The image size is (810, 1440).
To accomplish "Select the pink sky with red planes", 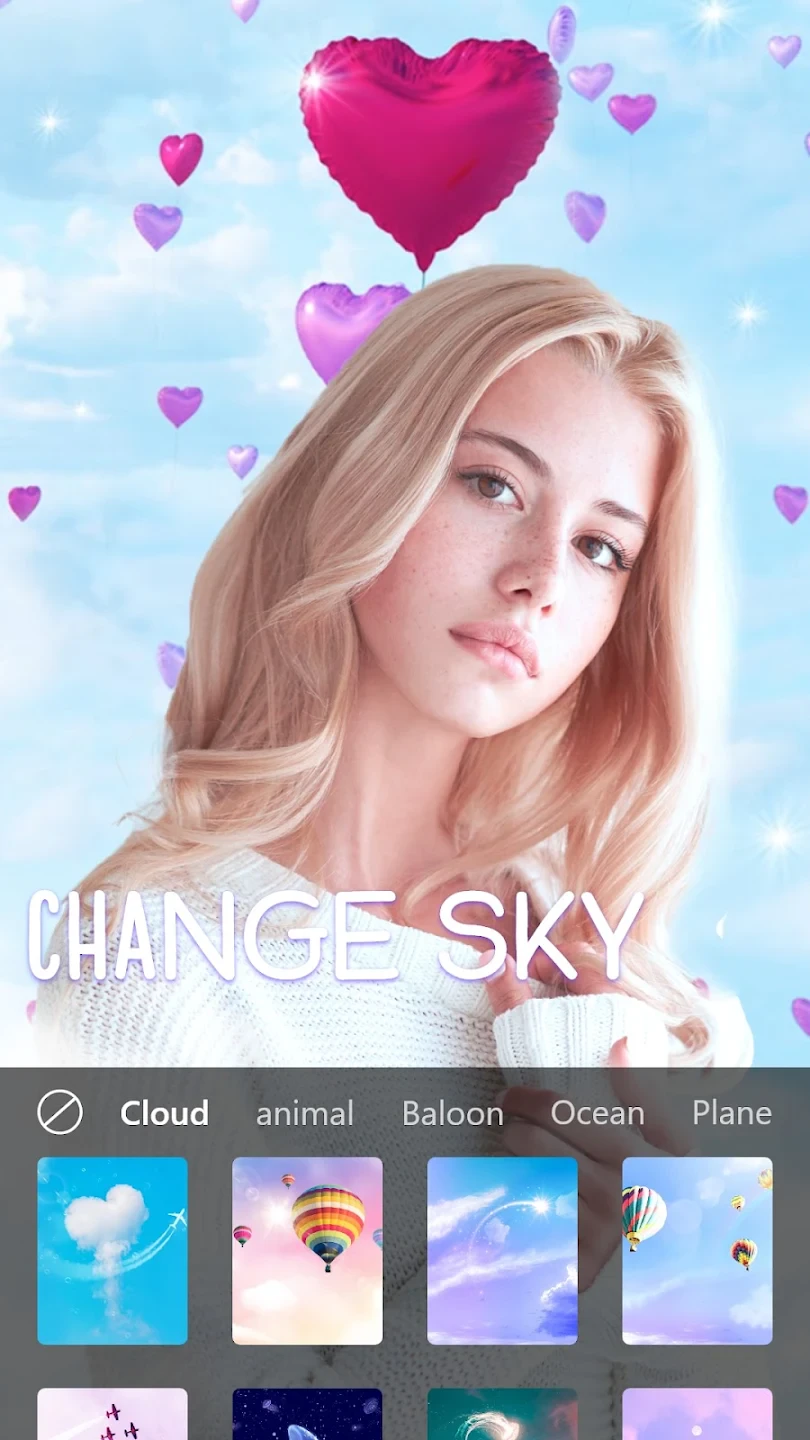I will point(112,1414).
